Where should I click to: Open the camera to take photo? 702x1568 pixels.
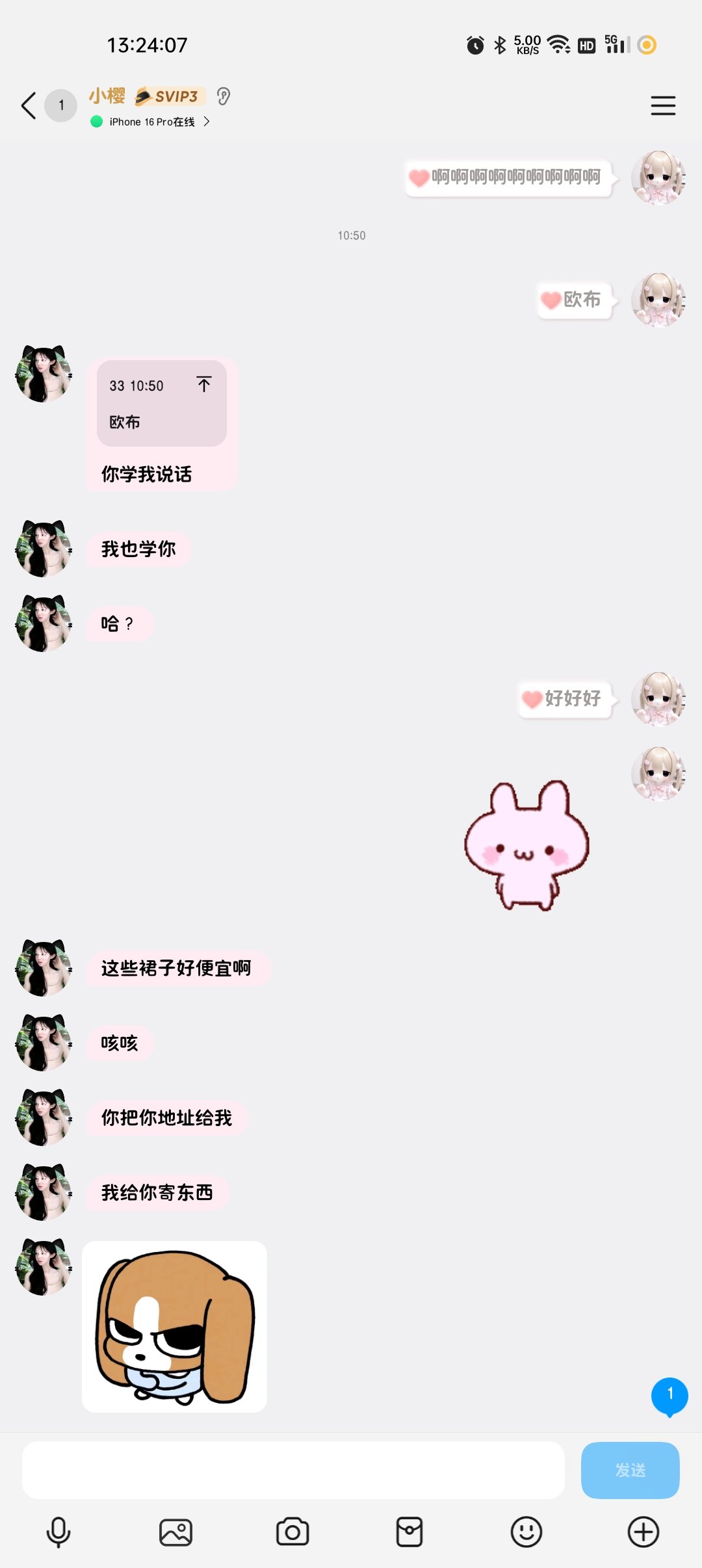coord(292,1532)
